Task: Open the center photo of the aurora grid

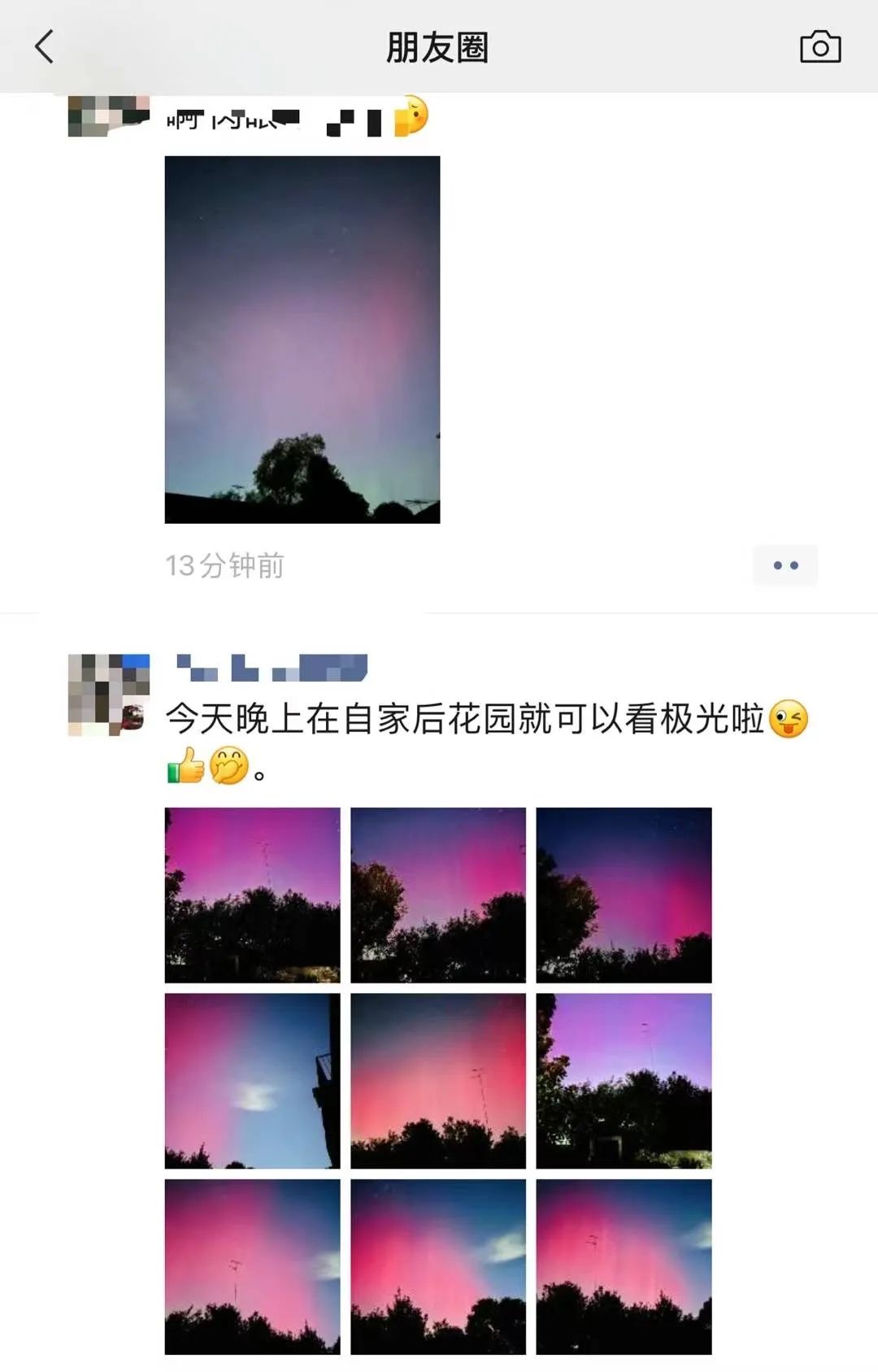Action: (438, 1081)
